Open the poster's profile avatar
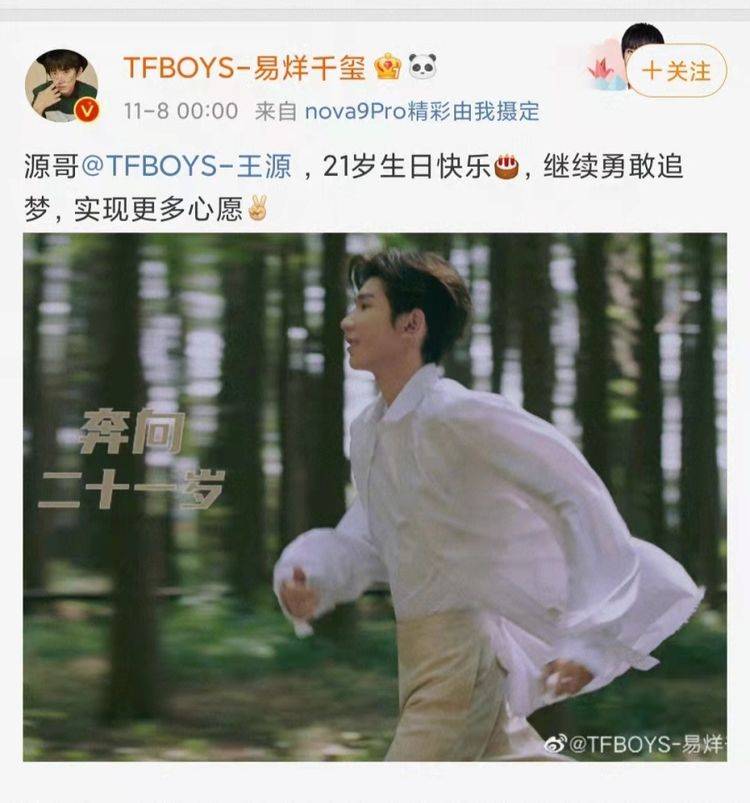 tap(62, 85)
